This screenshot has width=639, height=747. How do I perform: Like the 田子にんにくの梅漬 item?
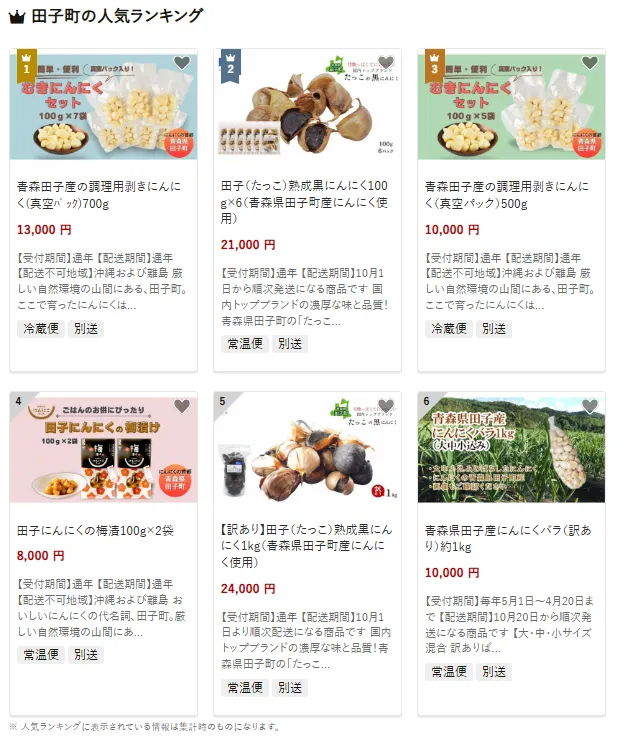click(x=181, y=406)
